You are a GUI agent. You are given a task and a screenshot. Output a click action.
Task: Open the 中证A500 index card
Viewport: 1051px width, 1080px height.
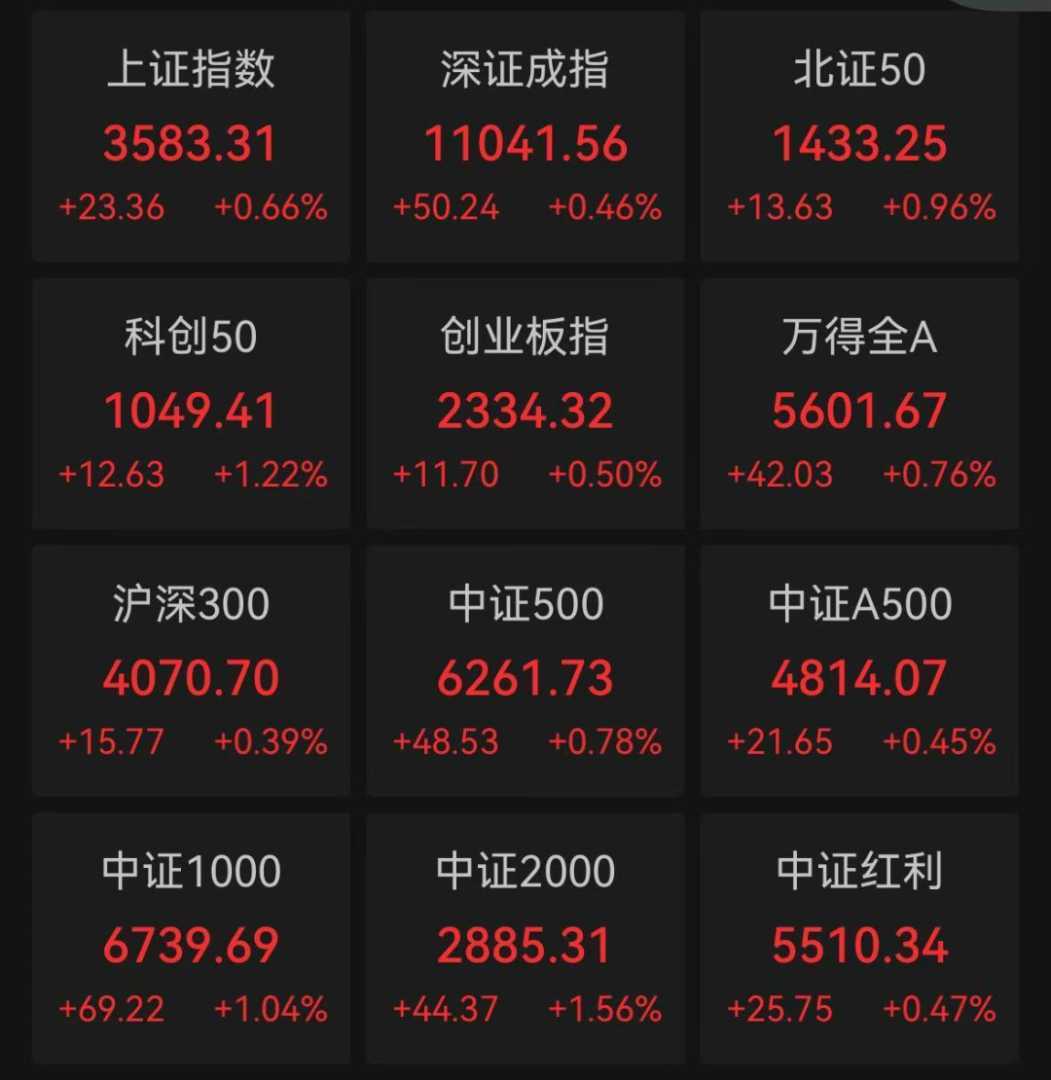tap(859, 671)
